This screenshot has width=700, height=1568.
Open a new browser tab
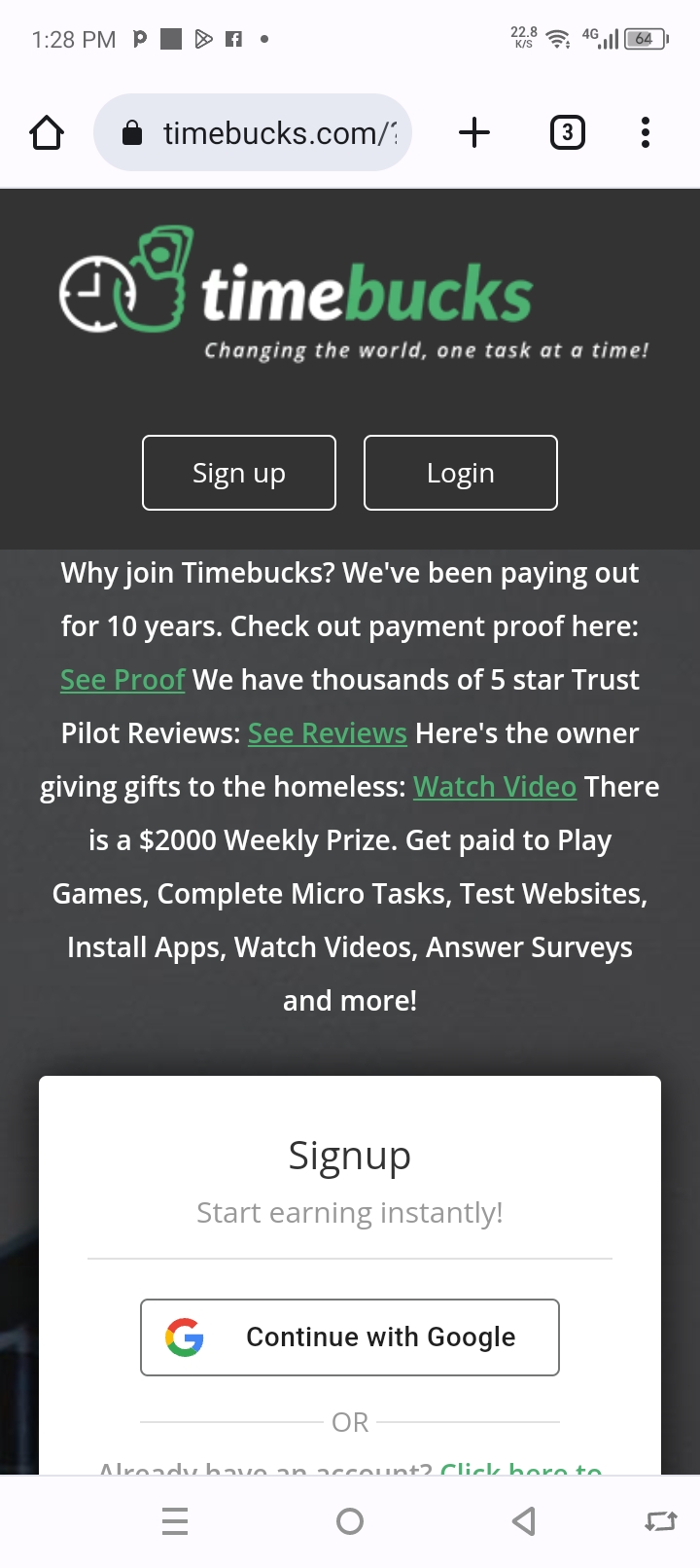[x=474, y=132]
